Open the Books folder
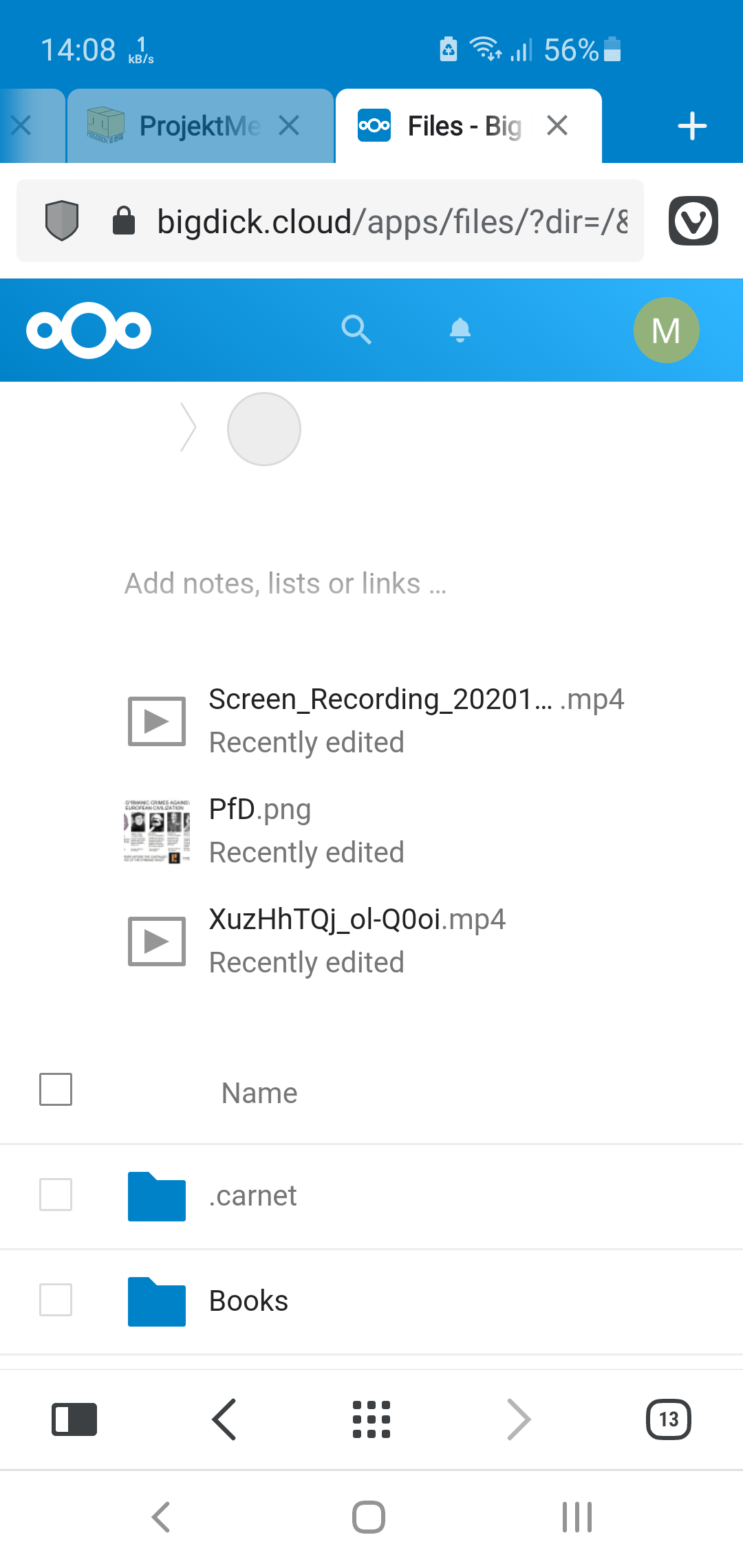The image size is (743, 1568). [248, 1301]
